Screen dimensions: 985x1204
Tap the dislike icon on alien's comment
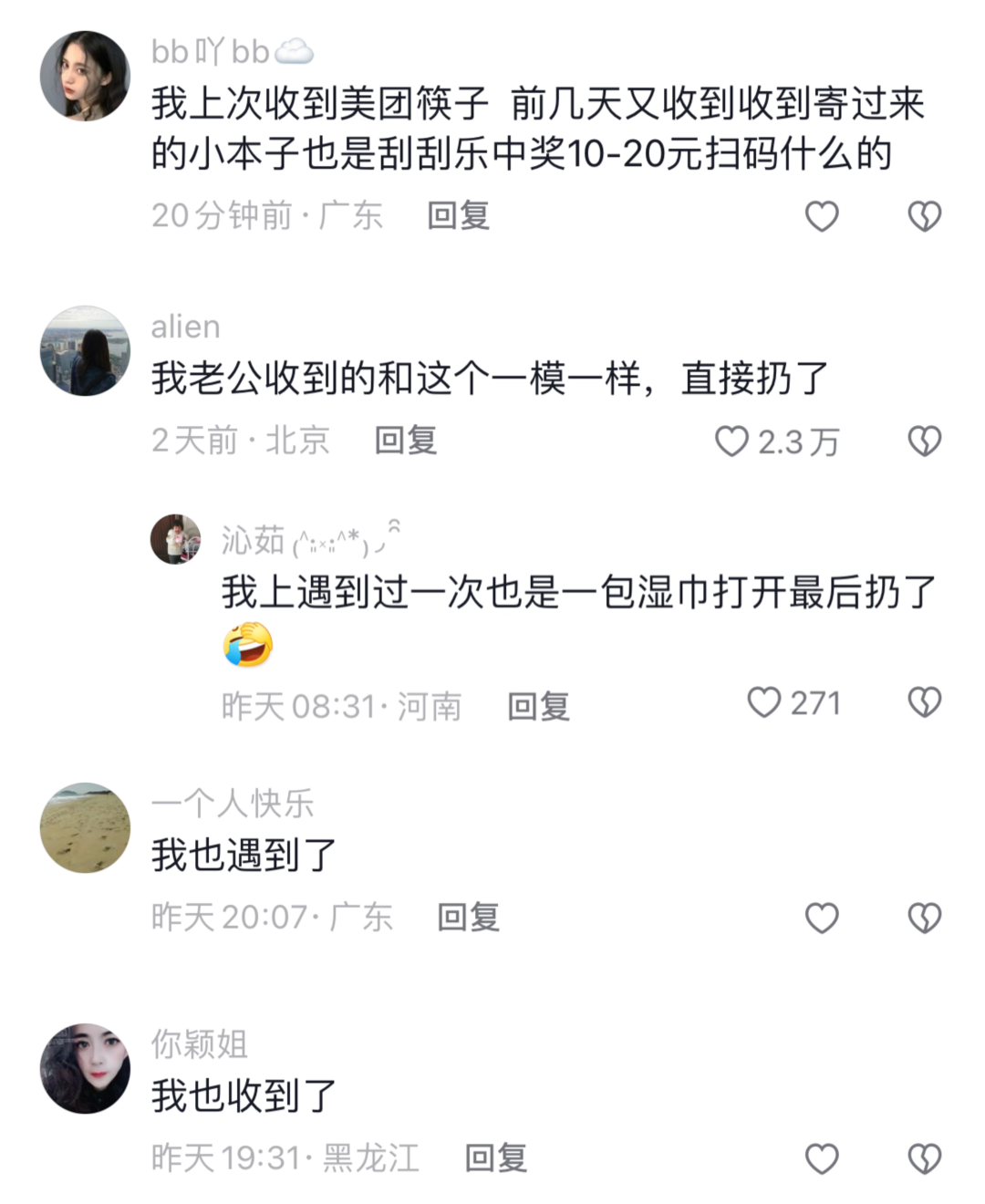tap(925, 440)
